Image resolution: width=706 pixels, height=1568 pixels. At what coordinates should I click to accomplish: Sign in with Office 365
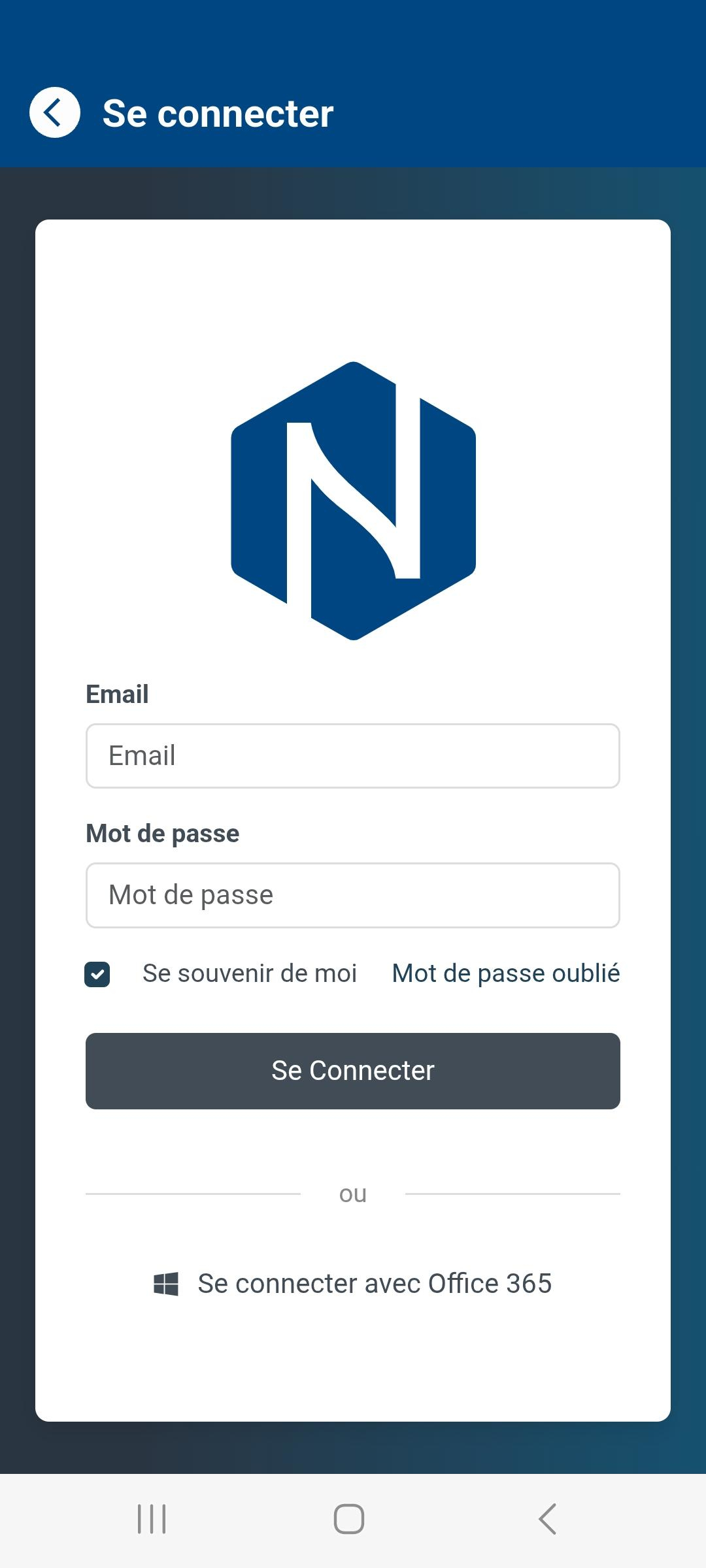coord(353,1284)
